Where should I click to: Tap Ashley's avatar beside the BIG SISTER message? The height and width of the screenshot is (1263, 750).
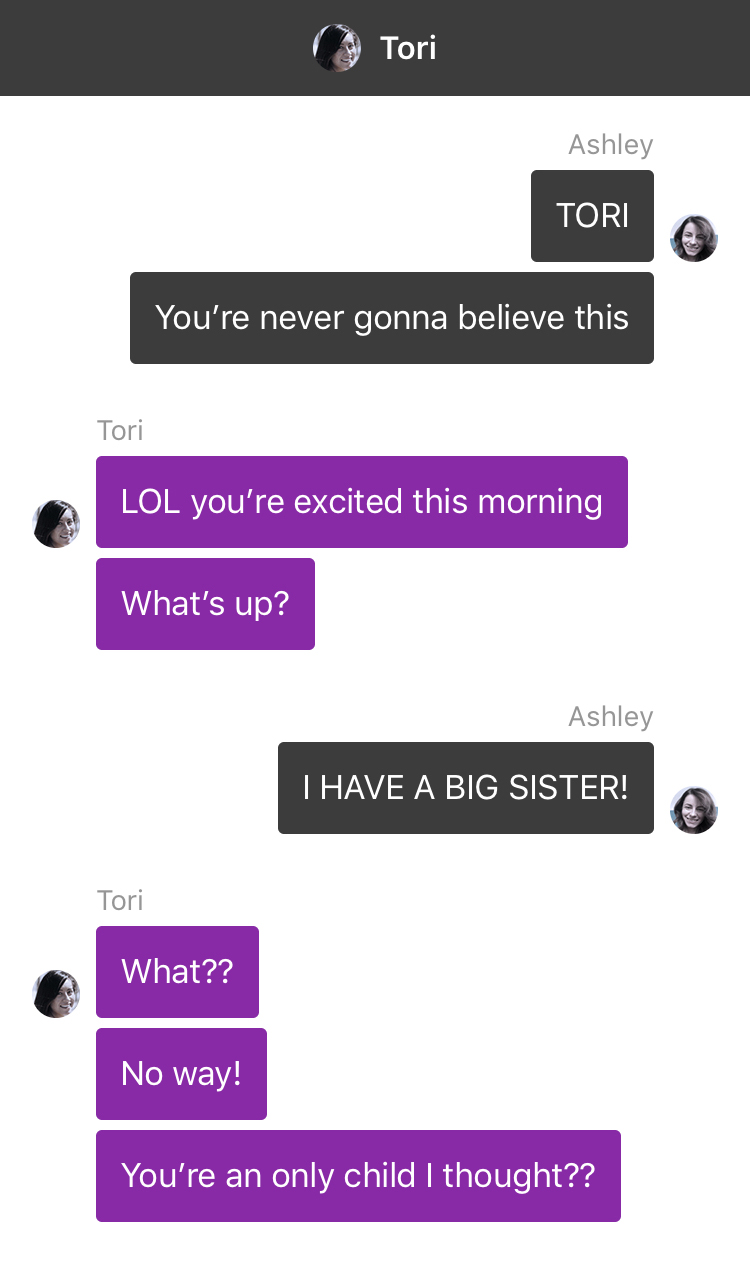(x=694, y=810)
